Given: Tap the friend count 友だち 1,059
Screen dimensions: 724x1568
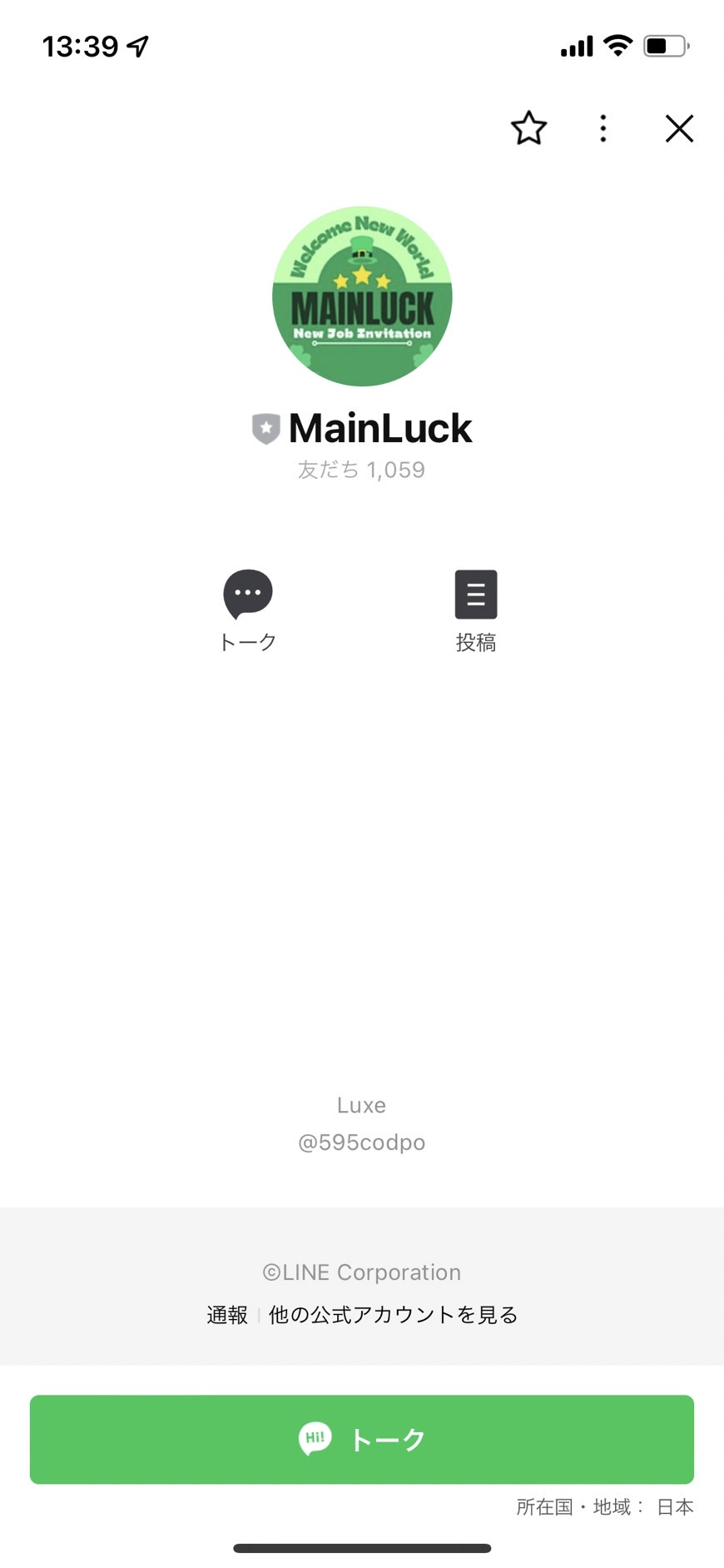Looking at the screenshot, I should pos(362,470).
